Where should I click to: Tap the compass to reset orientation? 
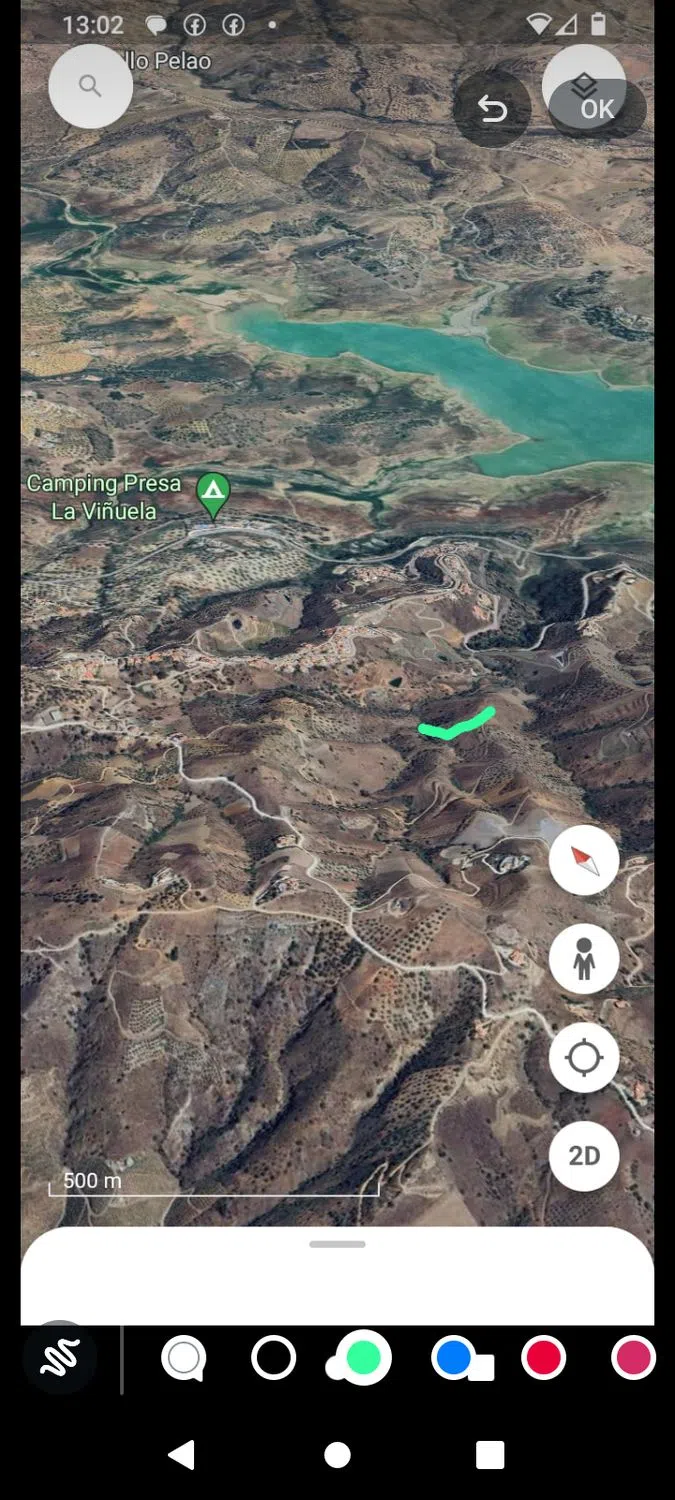(584, 860)
